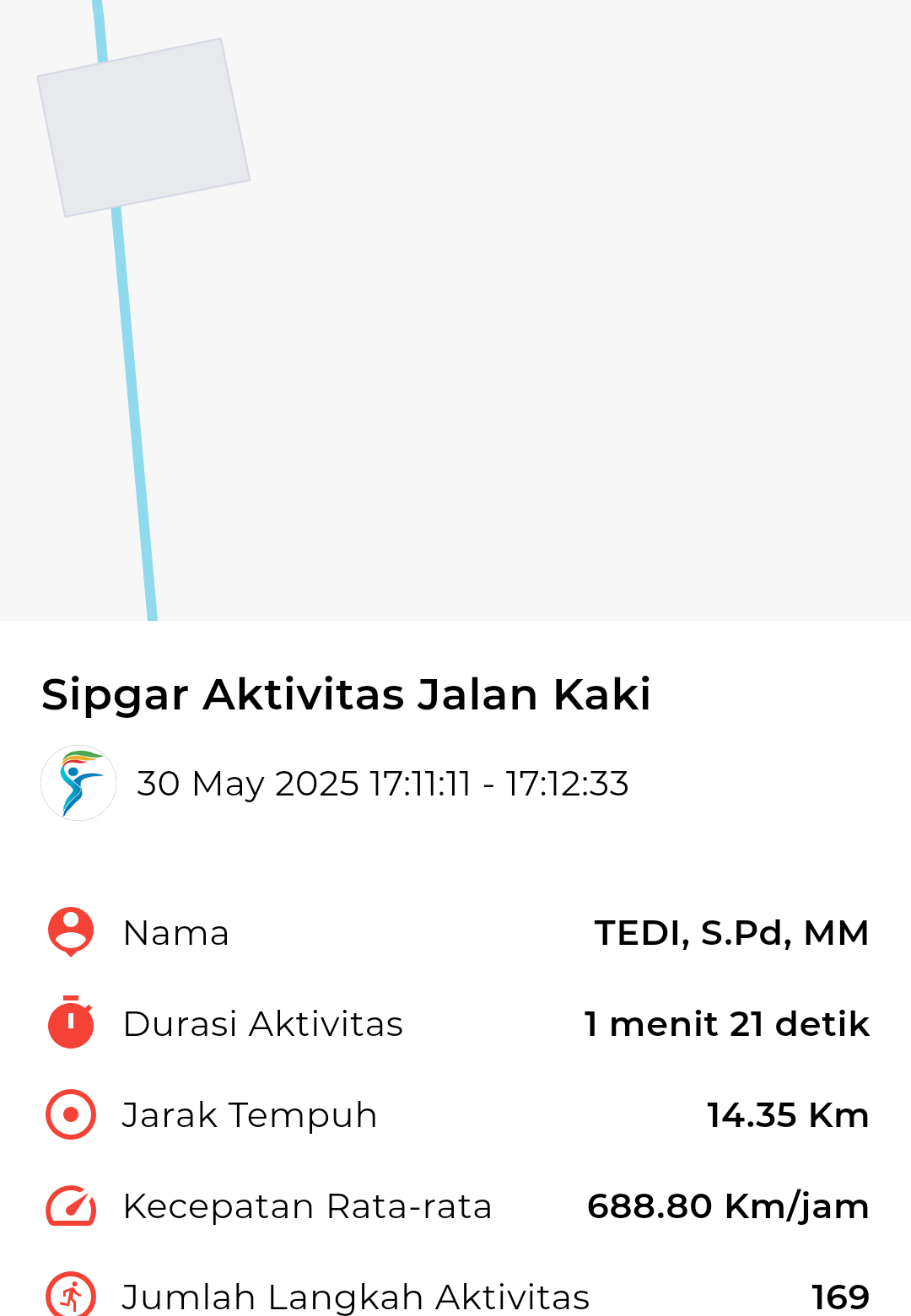Image resolution: width=911 pixels, height=1316 pixels.
Task: Click the Durasi Aktivitas label
Action: 263,1023
